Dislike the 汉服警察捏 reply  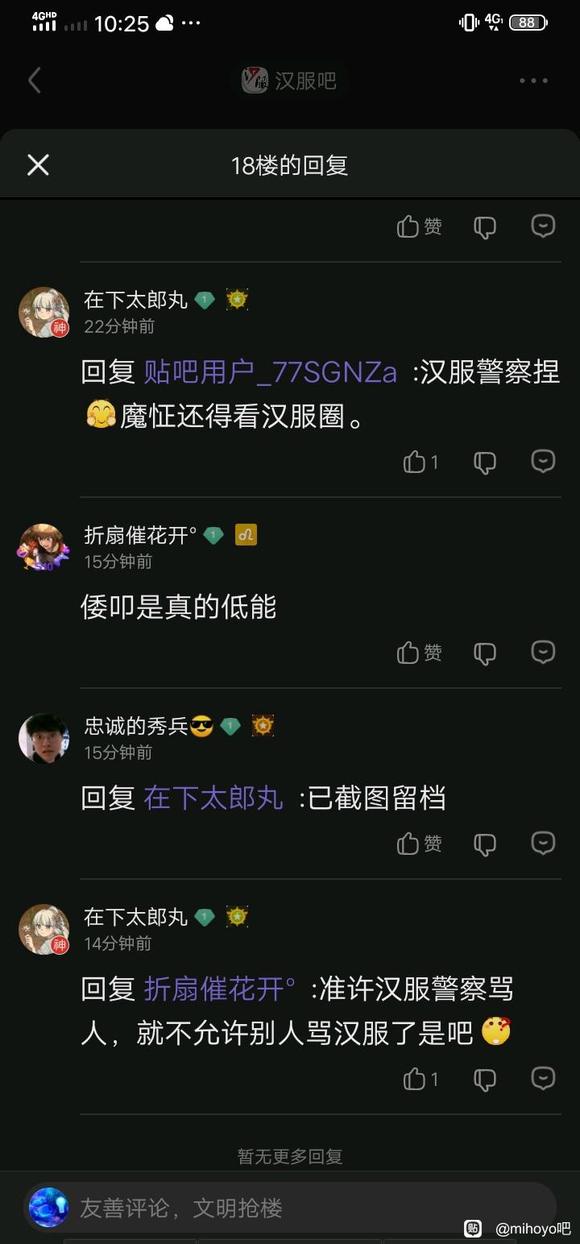485,462
